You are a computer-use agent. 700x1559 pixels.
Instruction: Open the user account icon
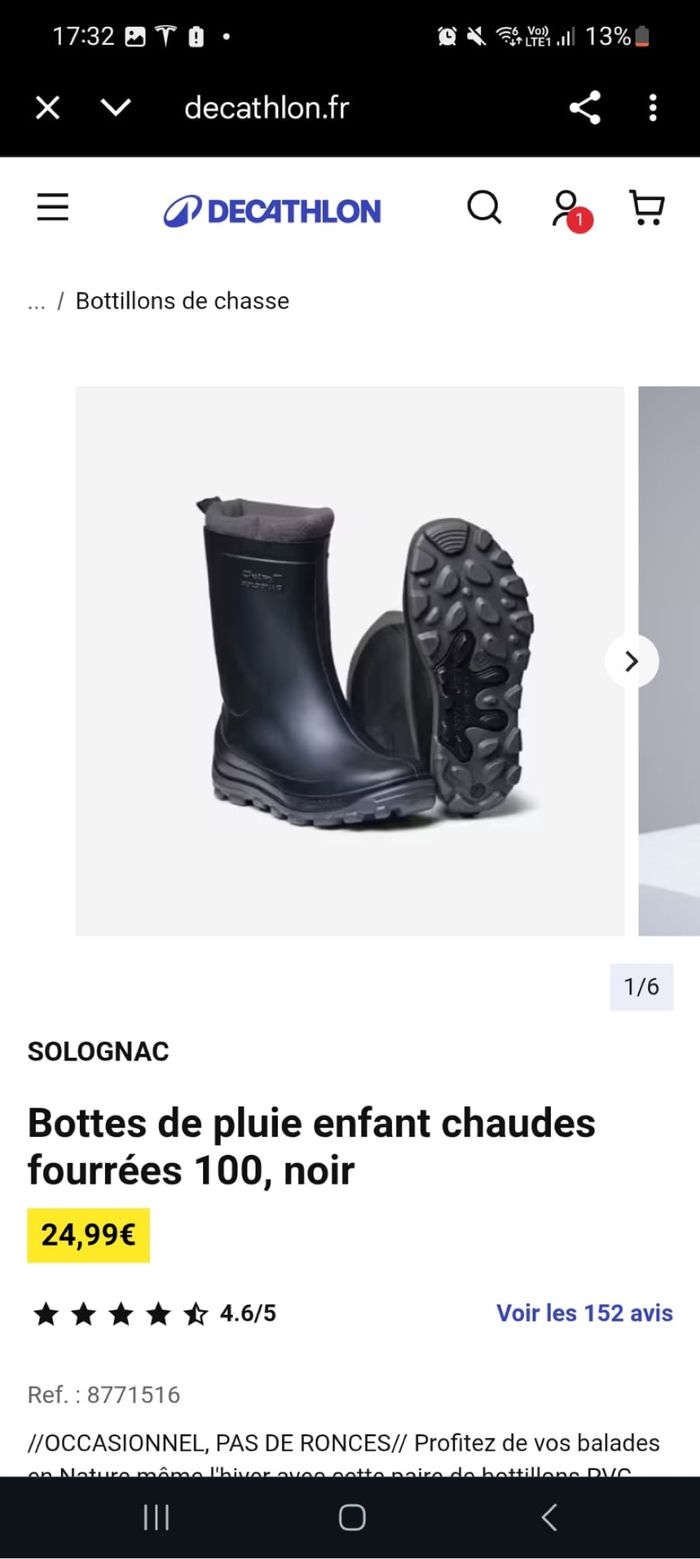567,208
